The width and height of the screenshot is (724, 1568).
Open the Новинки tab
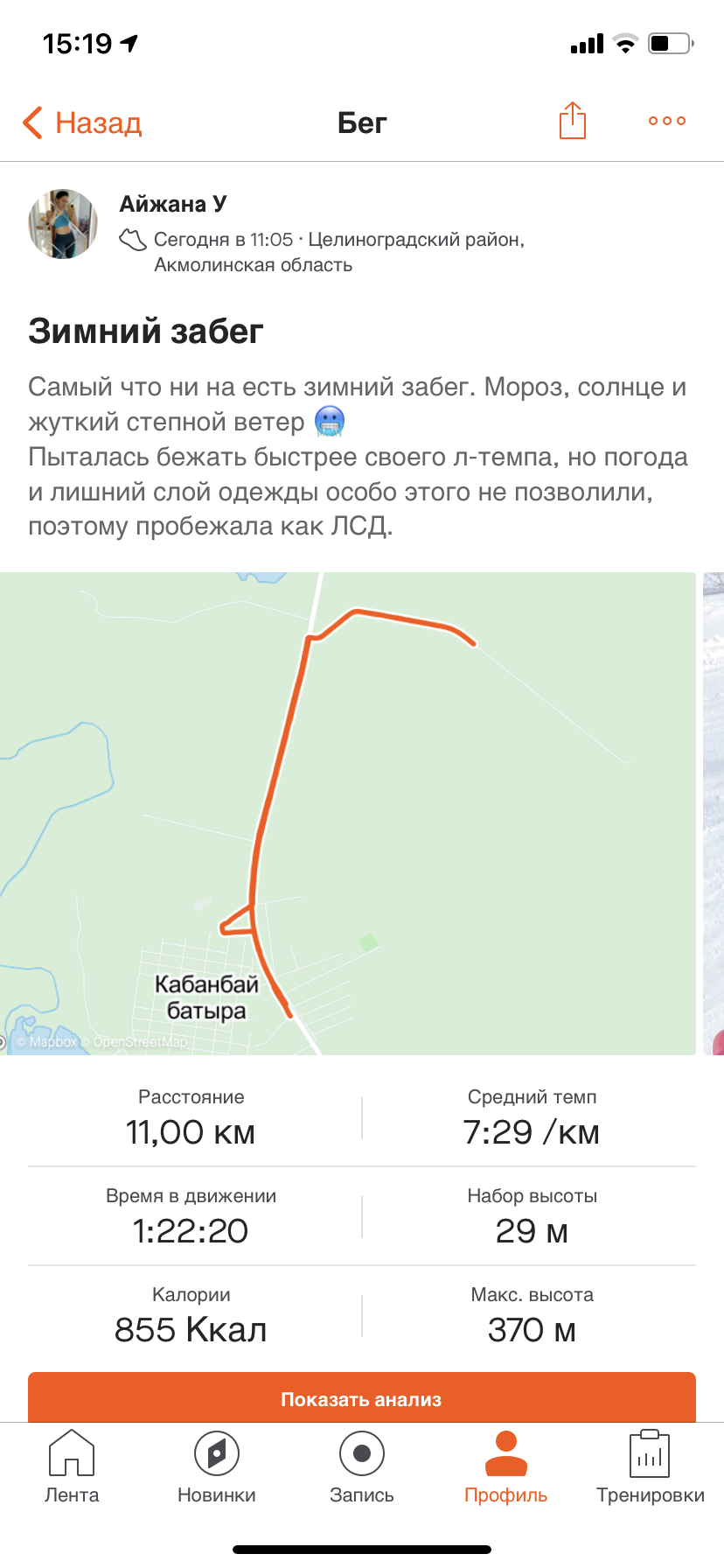pos(216,1466)
